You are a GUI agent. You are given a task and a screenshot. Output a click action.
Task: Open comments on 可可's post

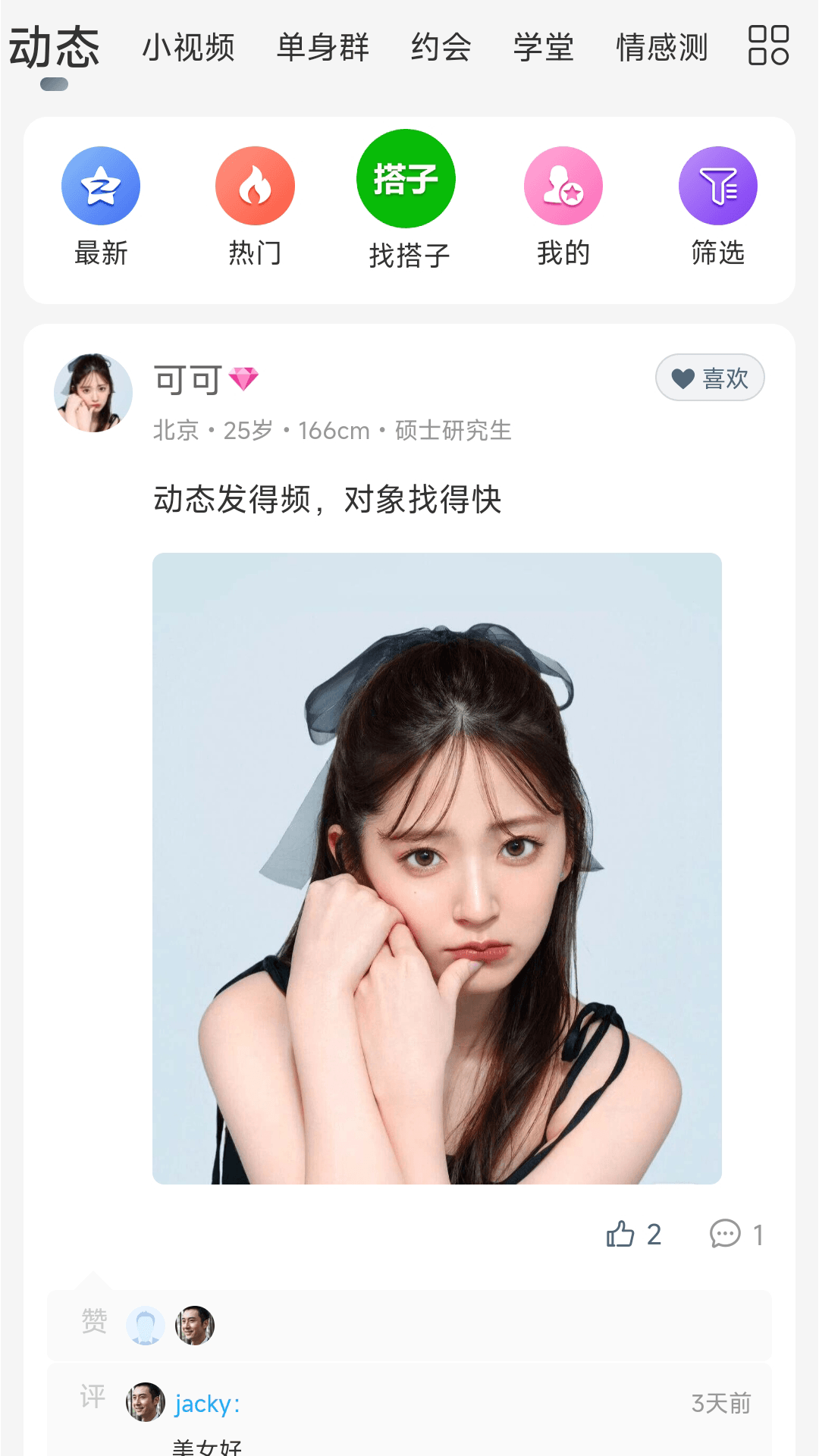736,1235
